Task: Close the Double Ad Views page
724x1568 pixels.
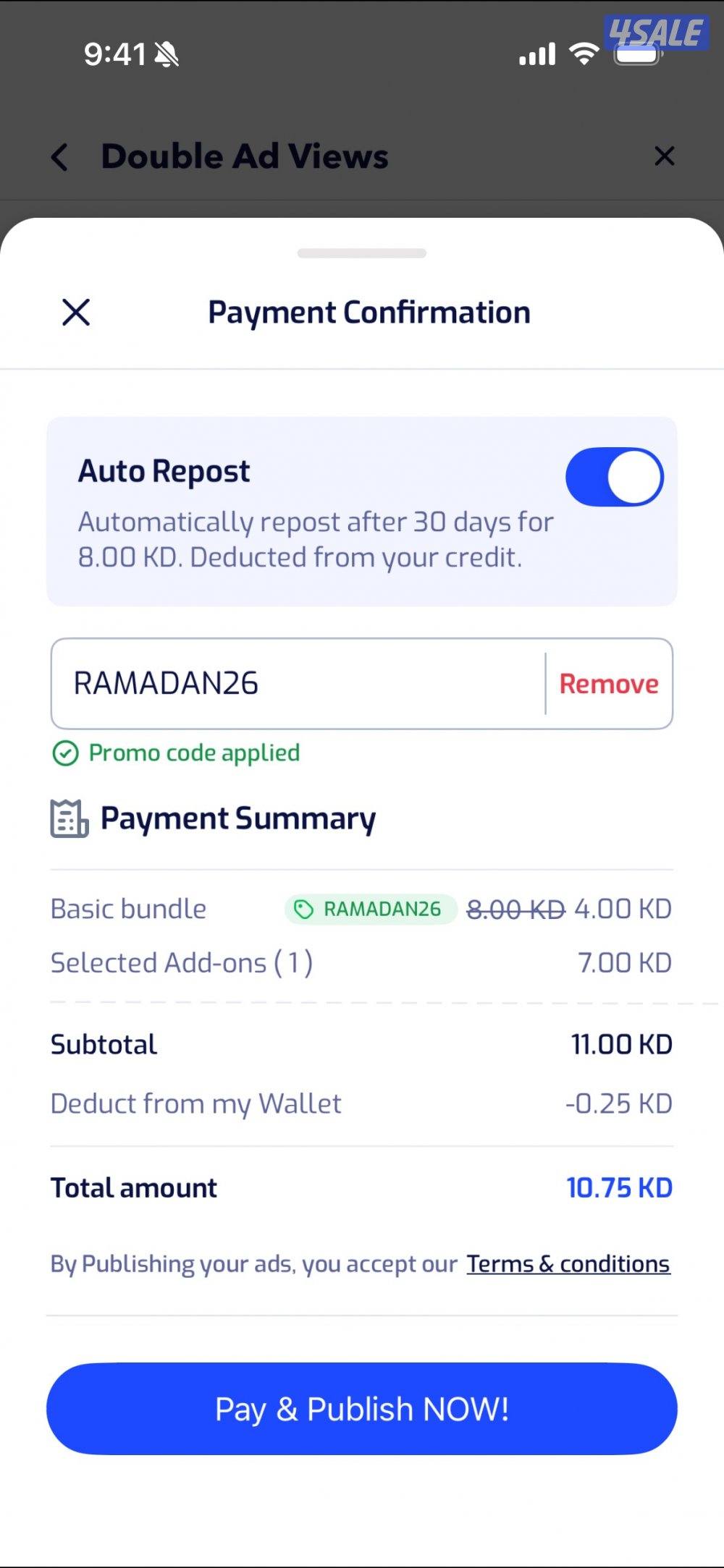Action: [x=664, y=156]
